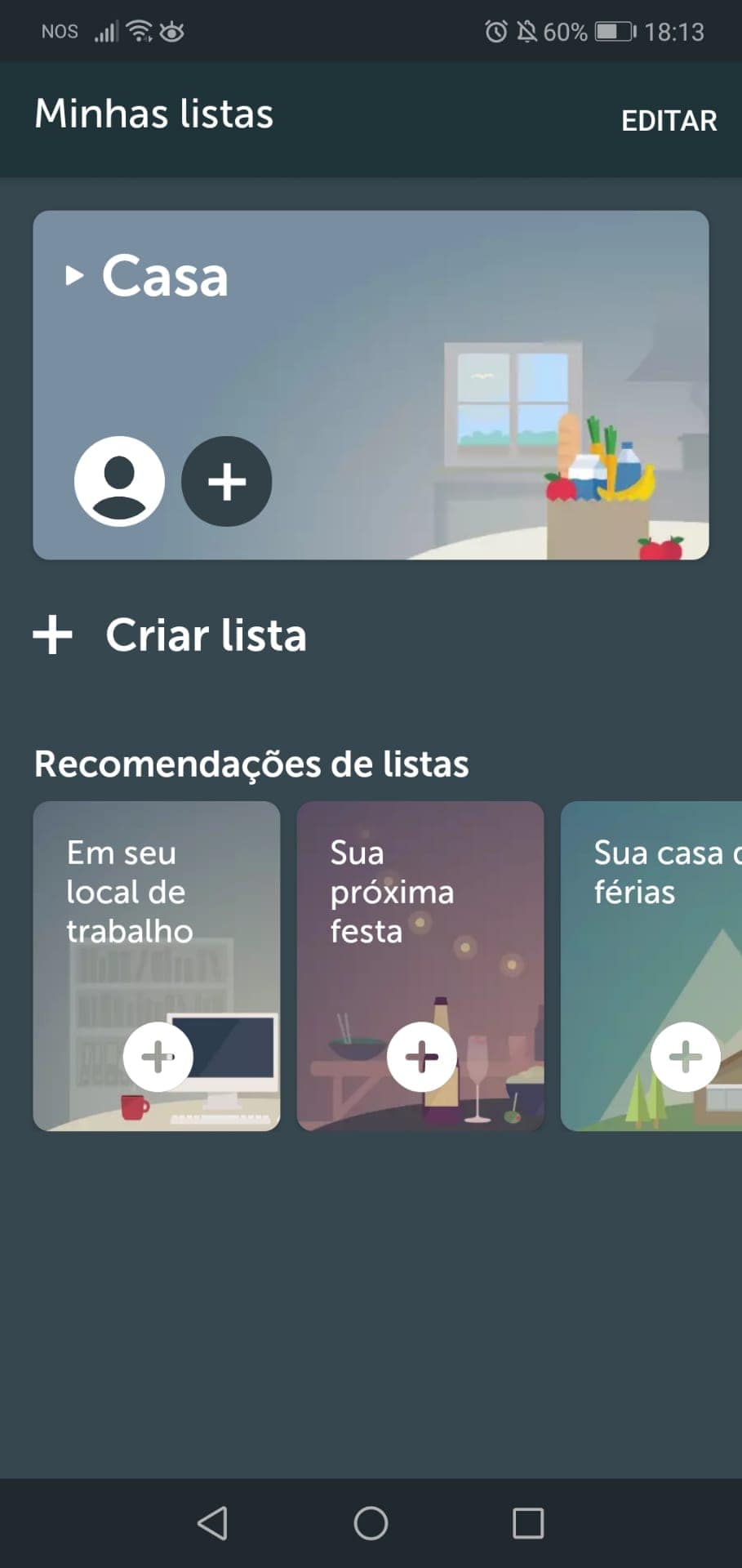The width and height of the screenshot is (742, 1568).
Task: Open the profile avatar on Casa list
Action: coord(119,481)
